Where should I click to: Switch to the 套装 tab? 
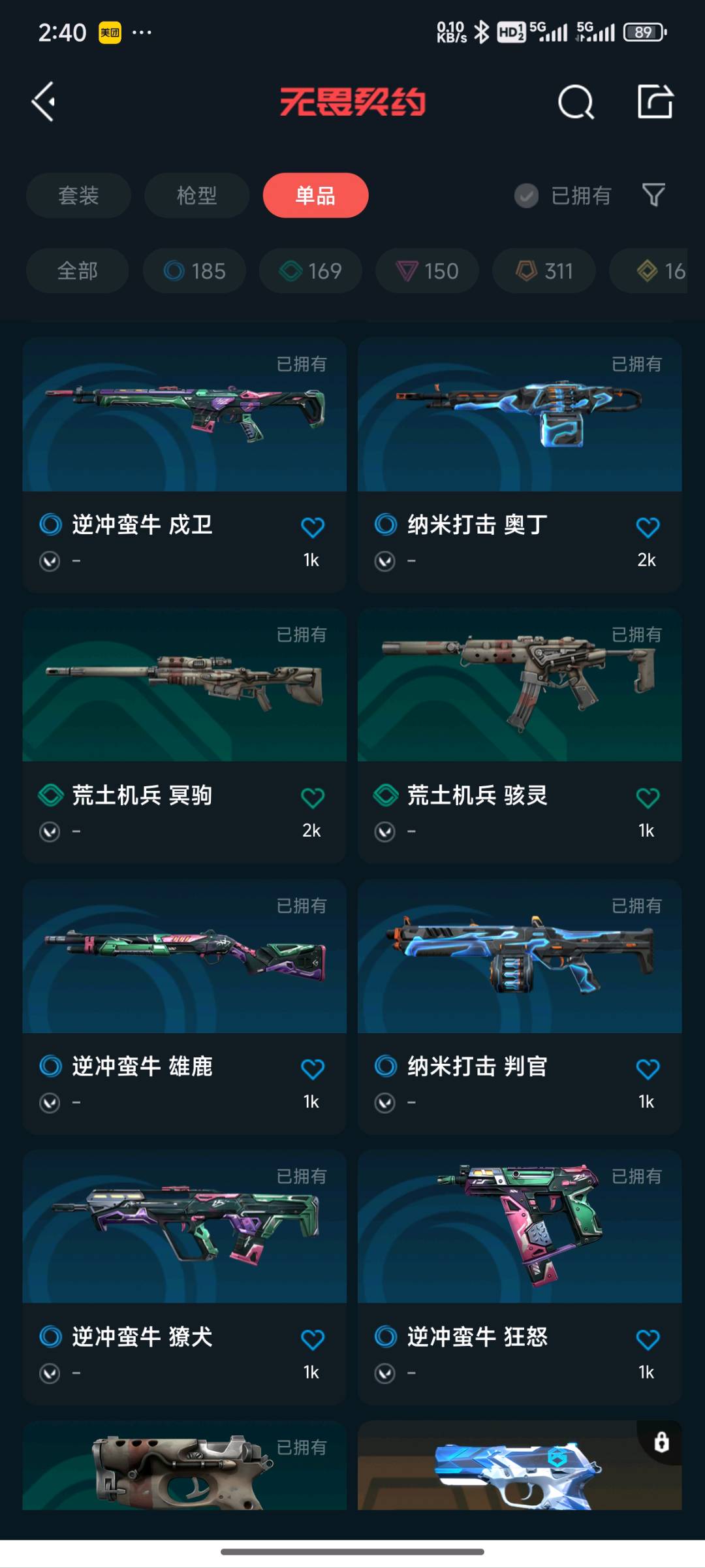[x=78, y=195]
